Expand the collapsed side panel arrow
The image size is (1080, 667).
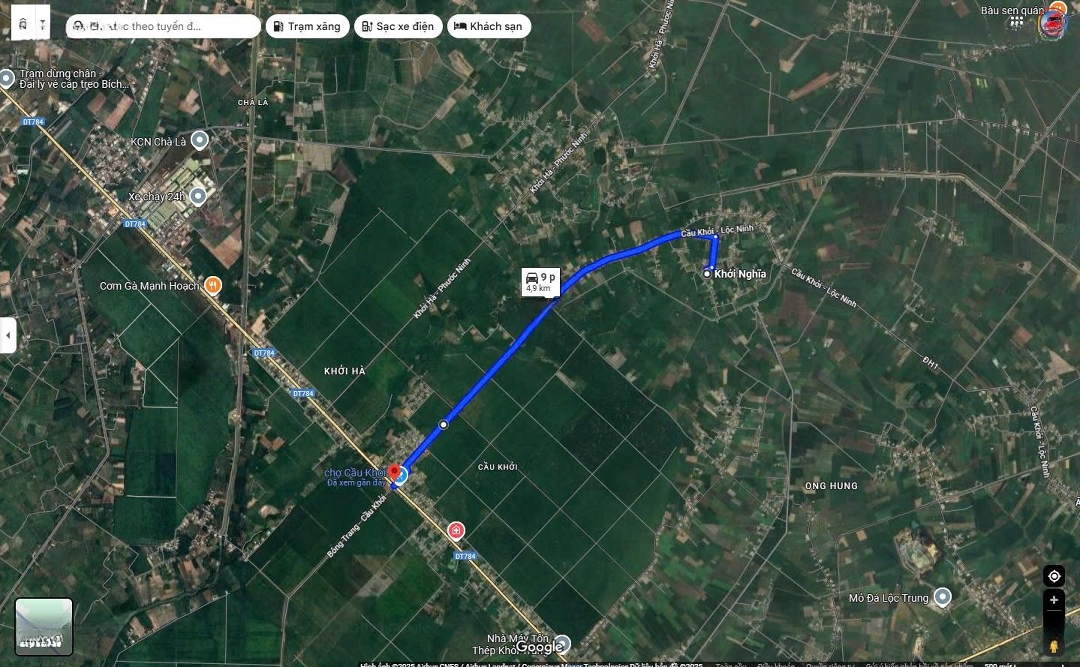[x=8, y=335]
